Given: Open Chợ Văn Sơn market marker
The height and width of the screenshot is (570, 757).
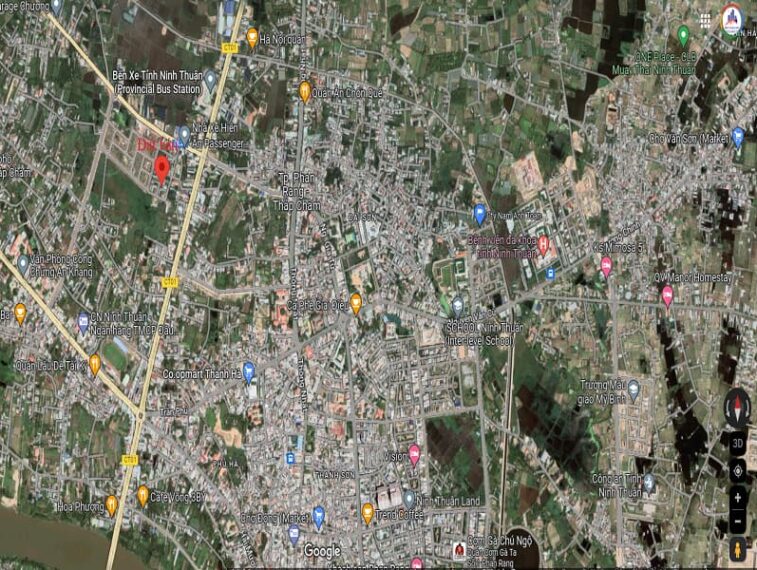Looking at the screenshot, I should point(738,136).
